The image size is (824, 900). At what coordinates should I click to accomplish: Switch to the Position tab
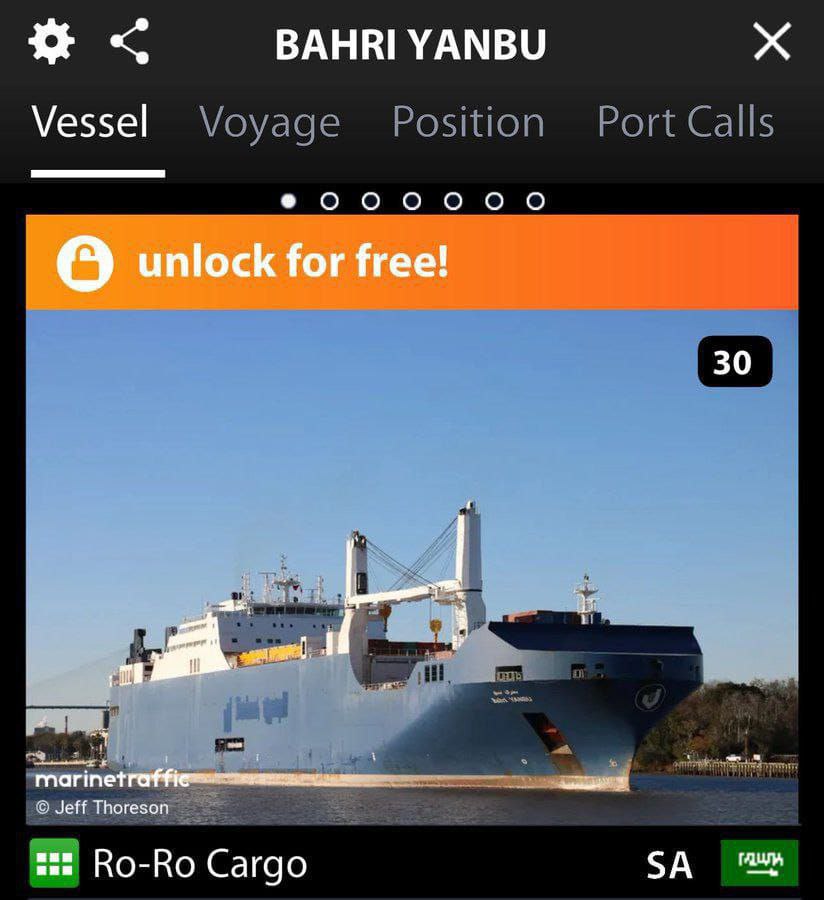[468, 123]
